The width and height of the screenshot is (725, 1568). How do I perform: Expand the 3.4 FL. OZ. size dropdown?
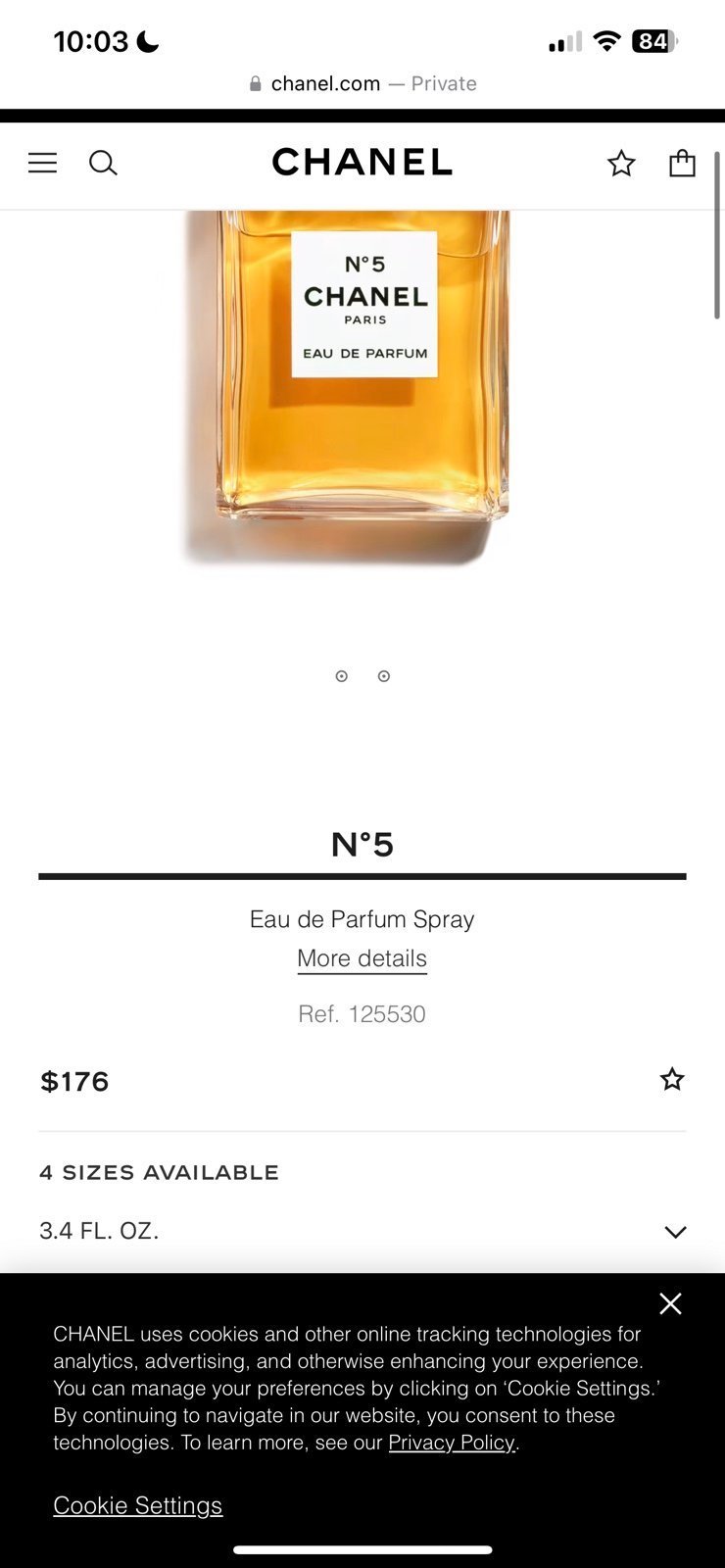pyautogui.click(x=362, y=1231)
